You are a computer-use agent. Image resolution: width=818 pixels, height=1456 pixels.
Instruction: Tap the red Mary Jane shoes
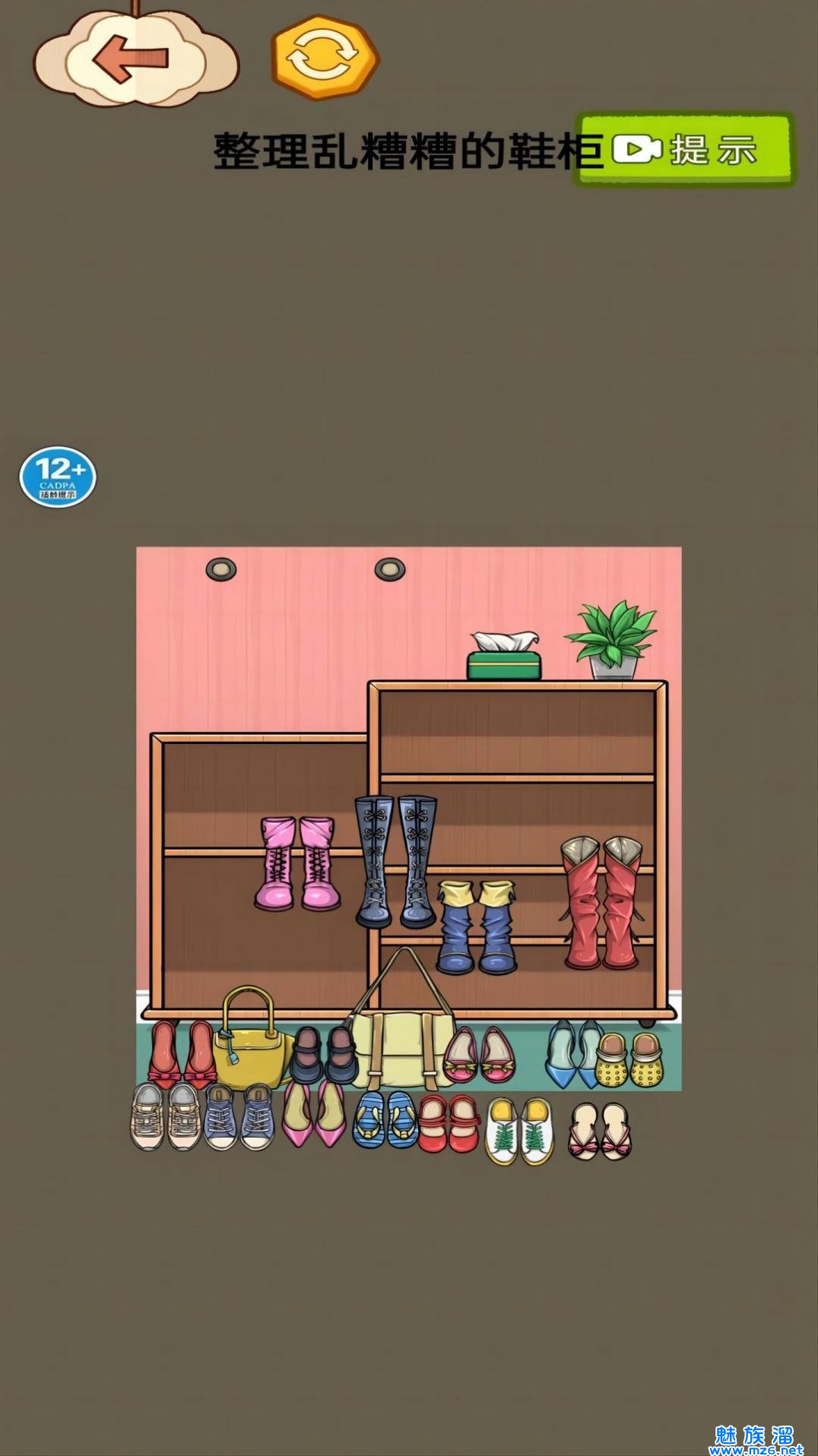point(449,1124)
